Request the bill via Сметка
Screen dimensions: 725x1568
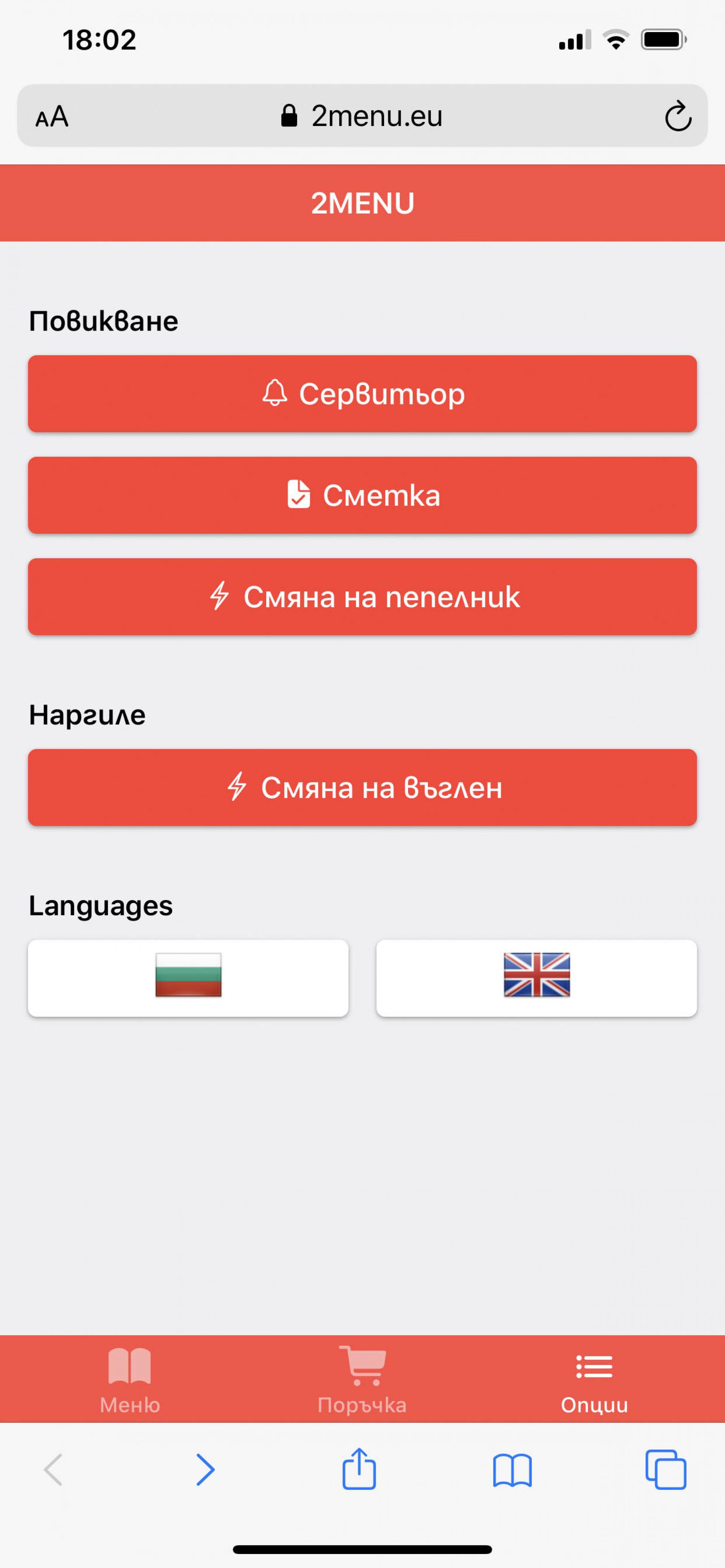[362, 495]
